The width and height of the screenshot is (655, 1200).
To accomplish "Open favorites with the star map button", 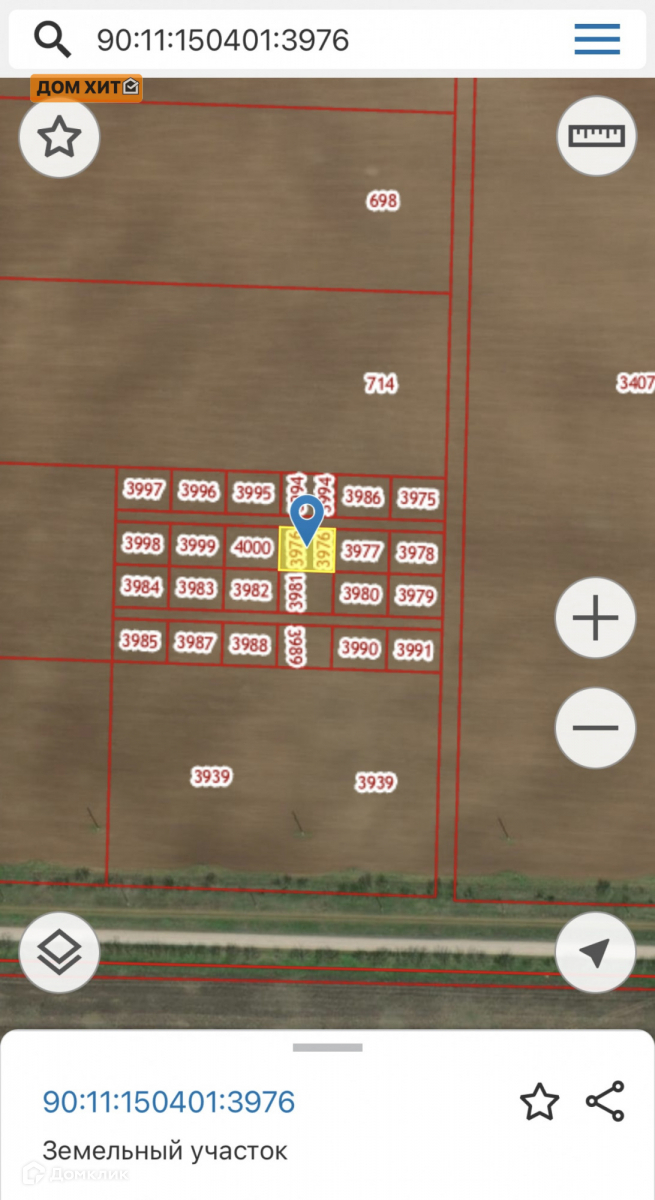I will (59, 137).
